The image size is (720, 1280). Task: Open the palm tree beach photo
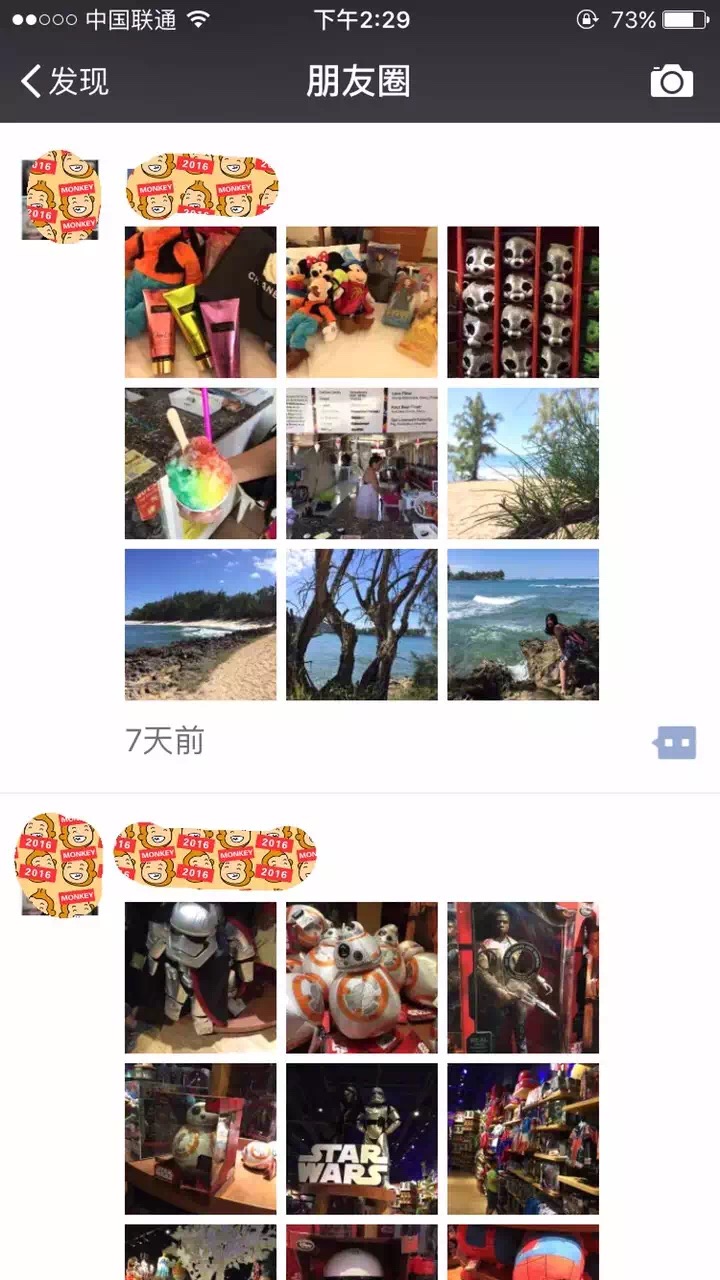coord(522,463)
